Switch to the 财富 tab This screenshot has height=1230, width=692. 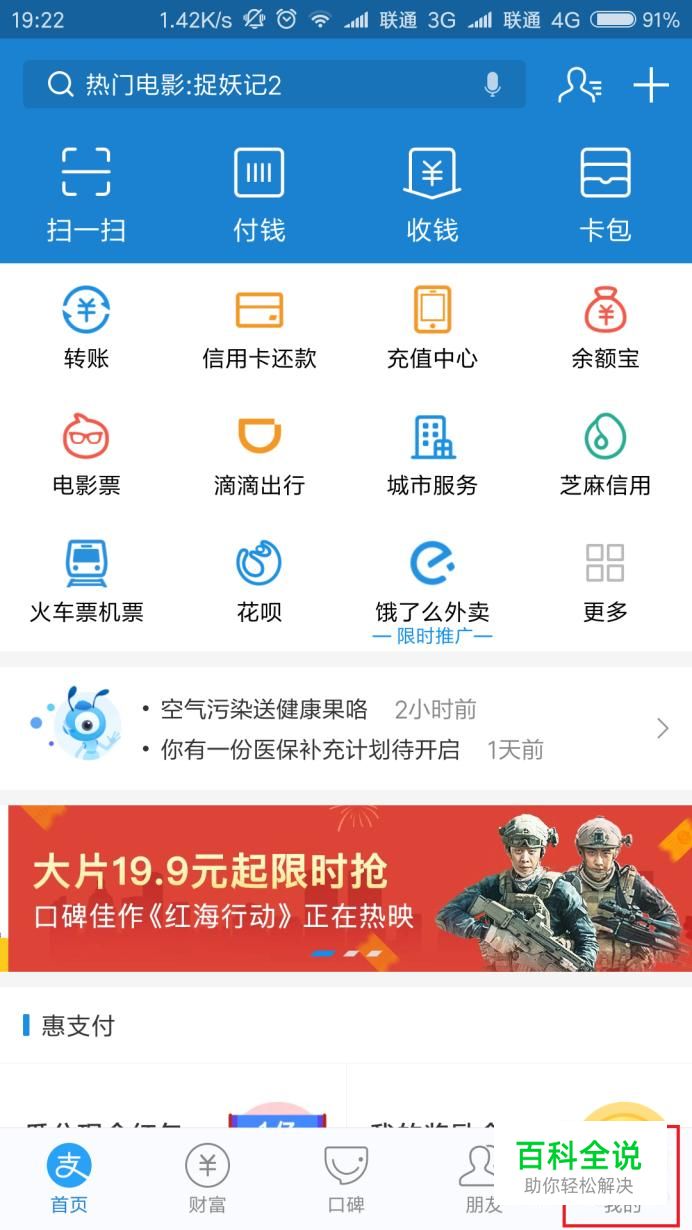pyautogui.click(x=207, y=1178)
